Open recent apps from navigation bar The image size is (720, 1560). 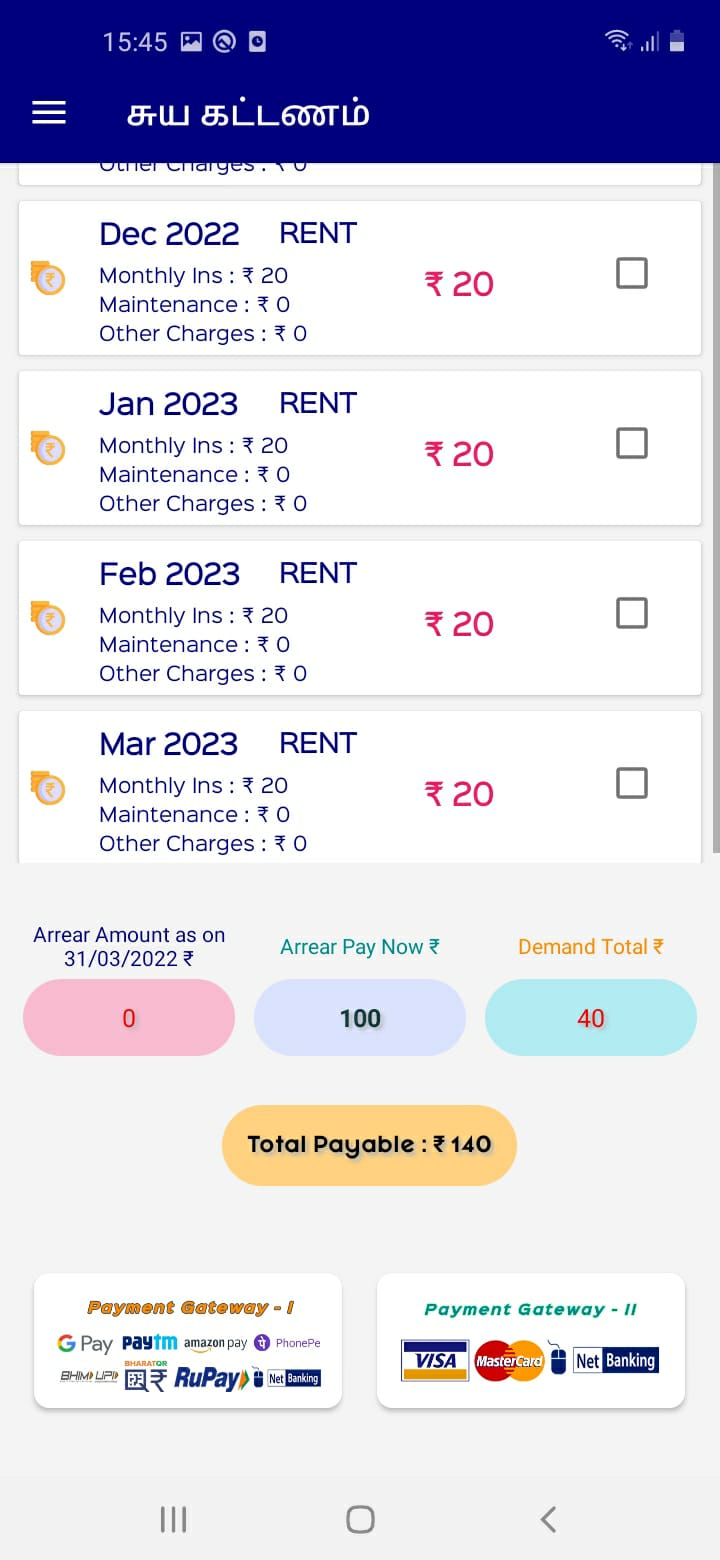[x=173, y=1520]
